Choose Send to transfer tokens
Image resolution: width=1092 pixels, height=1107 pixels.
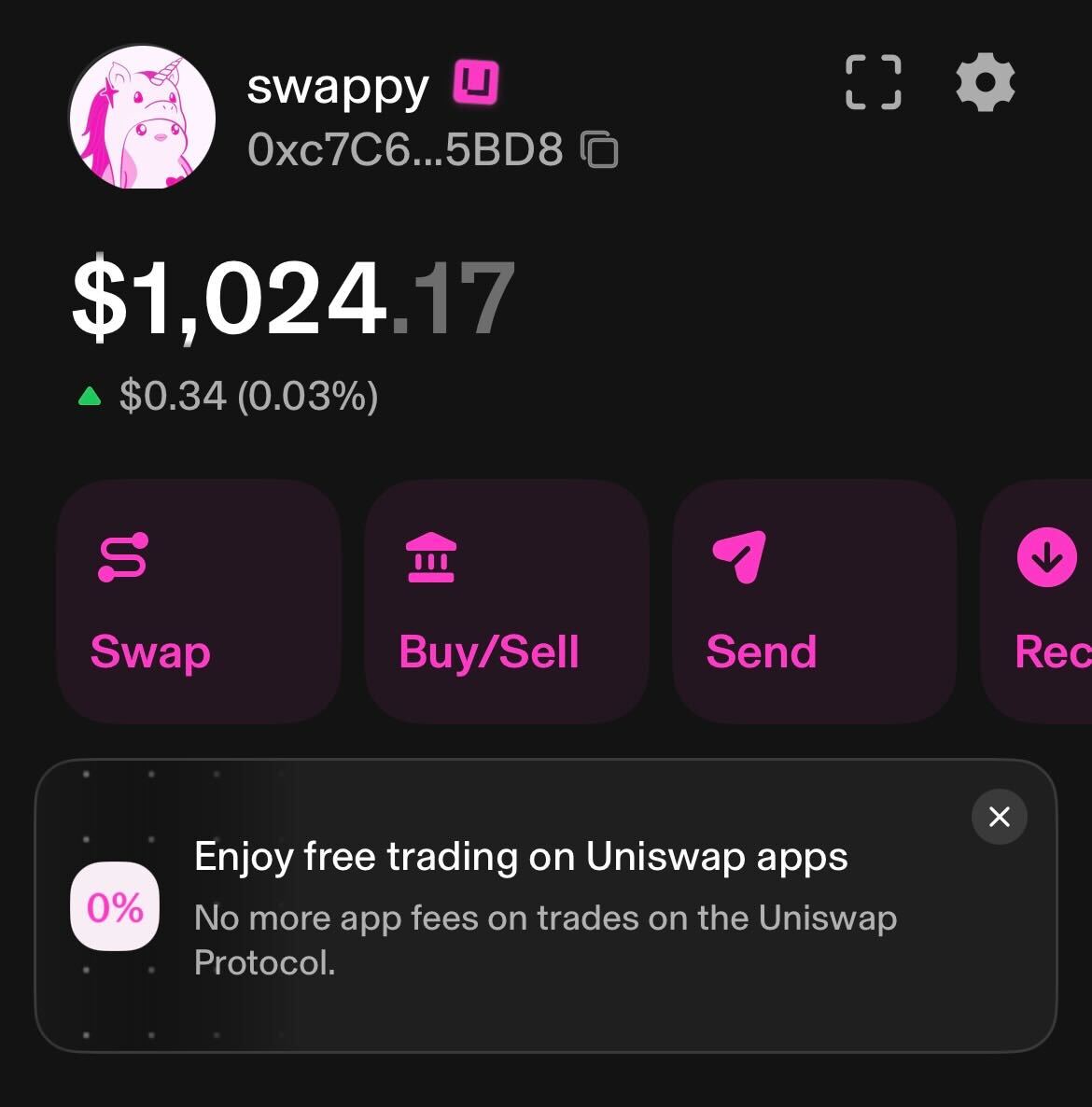(x=814, y=601)
